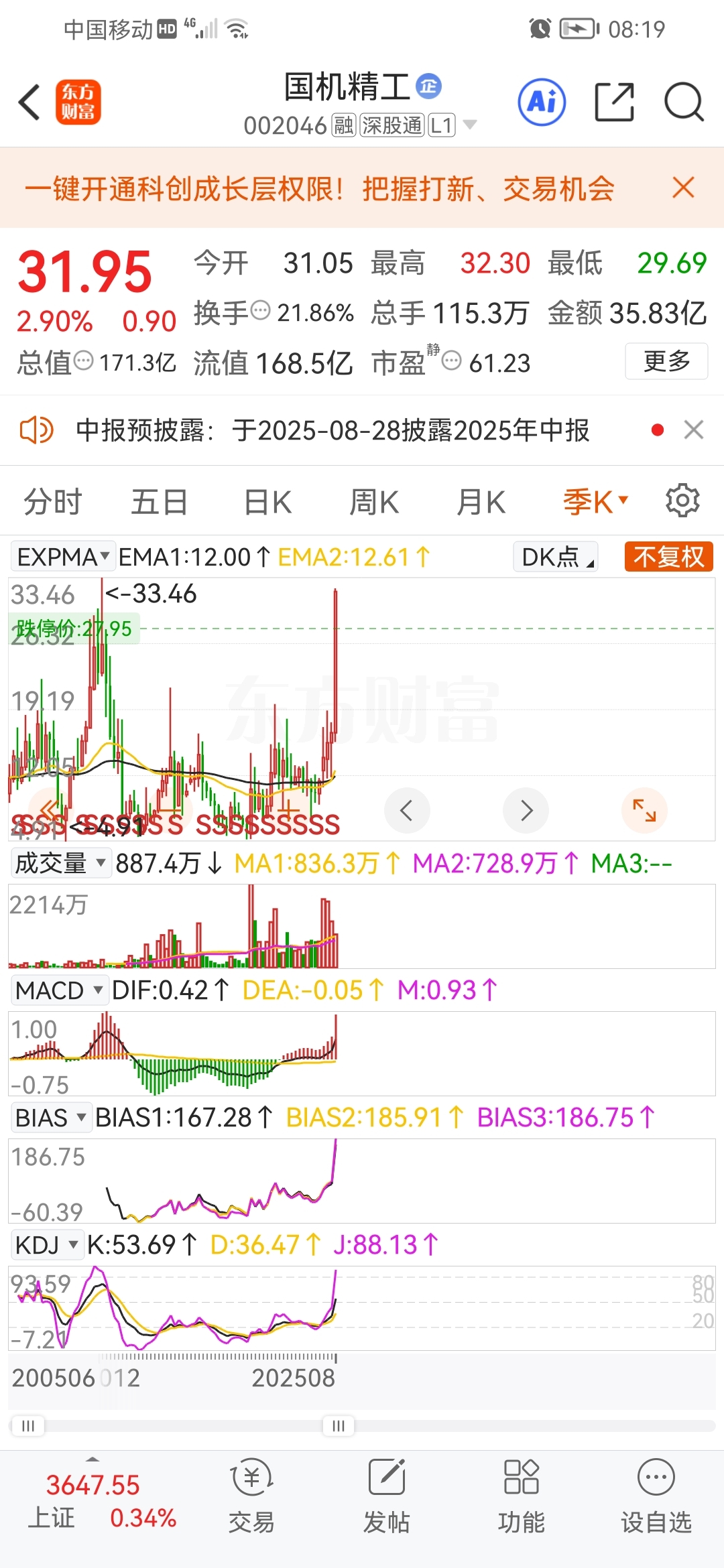724x1568 pixels.
Task: Expand chart to full screen
Action: tap(644, 810)
